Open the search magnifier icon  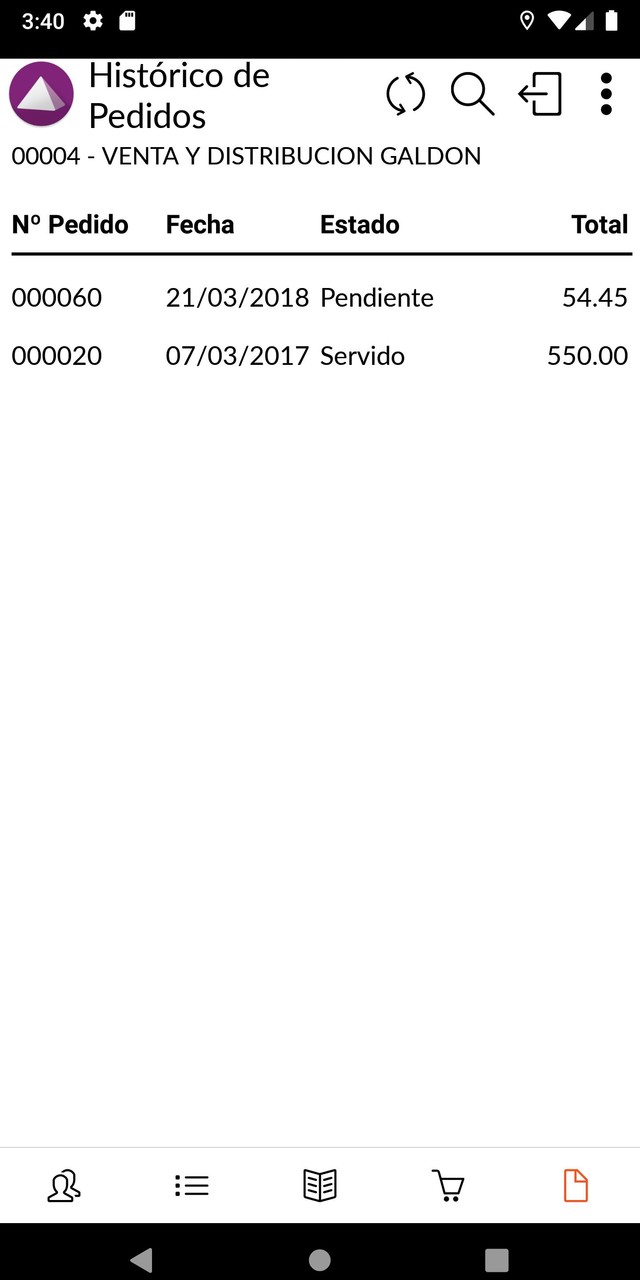tap(472, 95)
